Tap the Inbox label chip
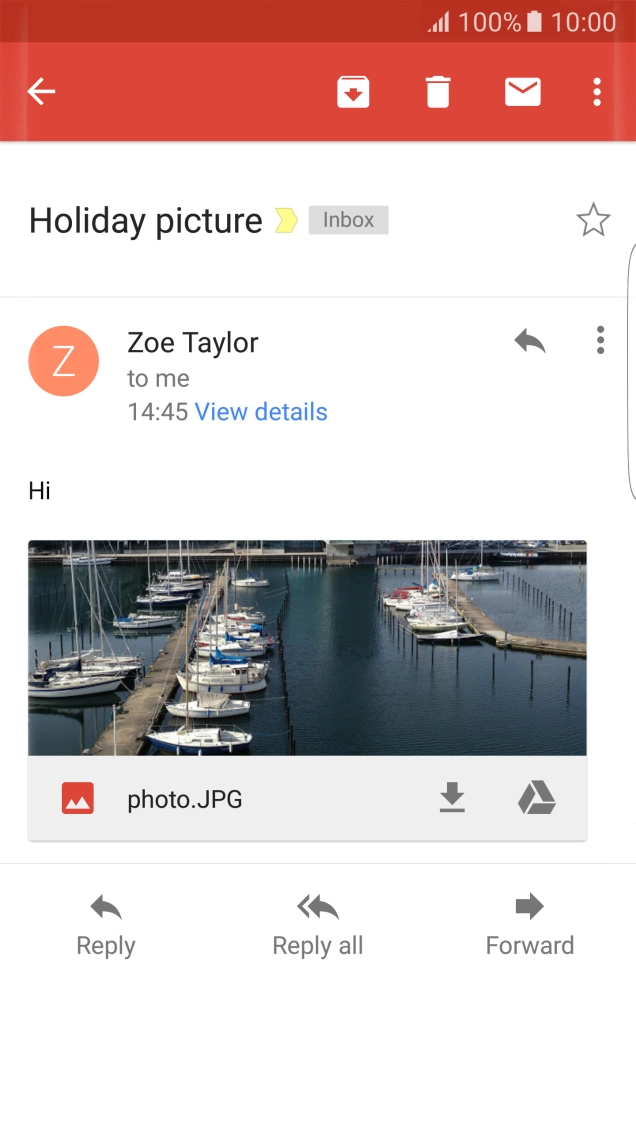Image resolution: width=636 pixels, height=1130 pixels. tap(348, 220)
